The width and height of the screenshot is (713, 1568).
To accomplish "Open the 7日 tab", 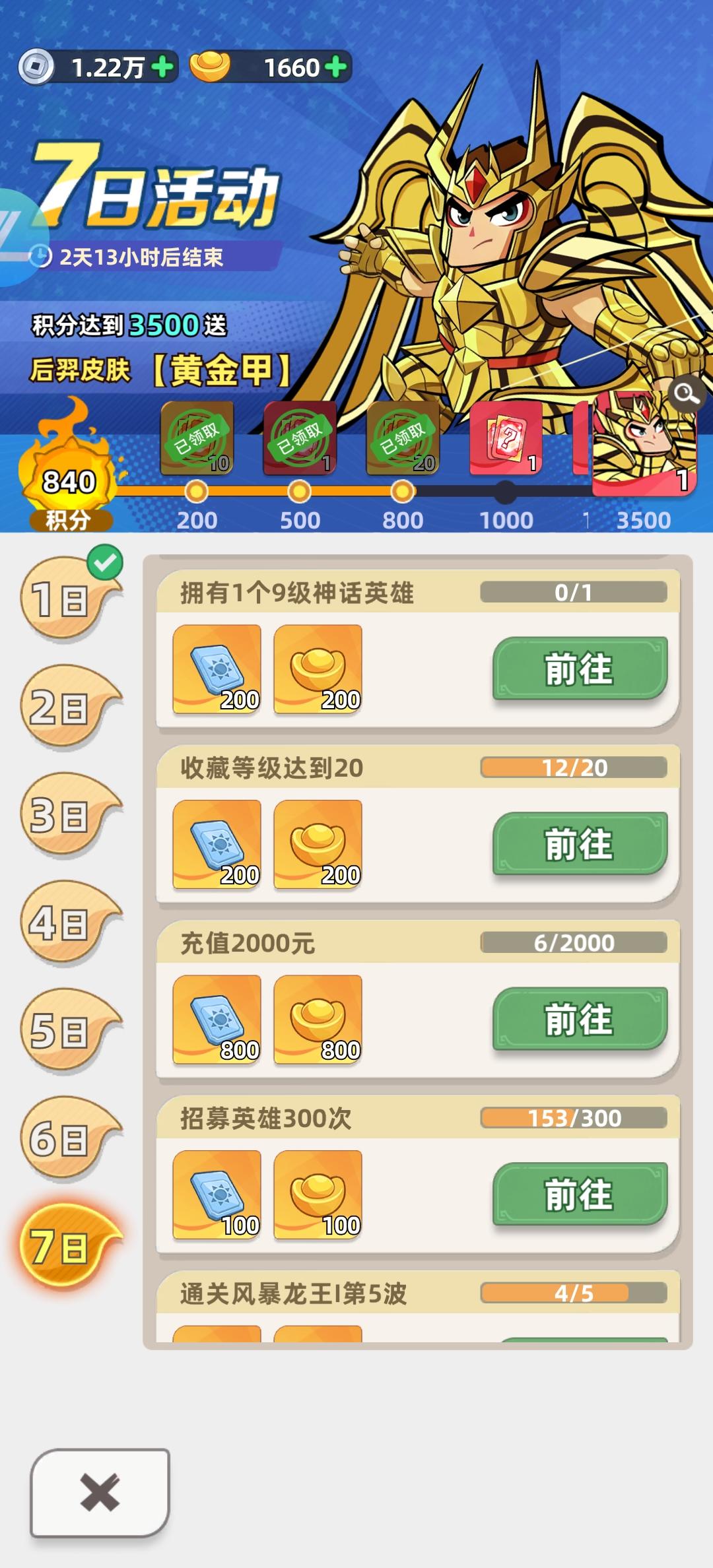I will pos(66,1247).
